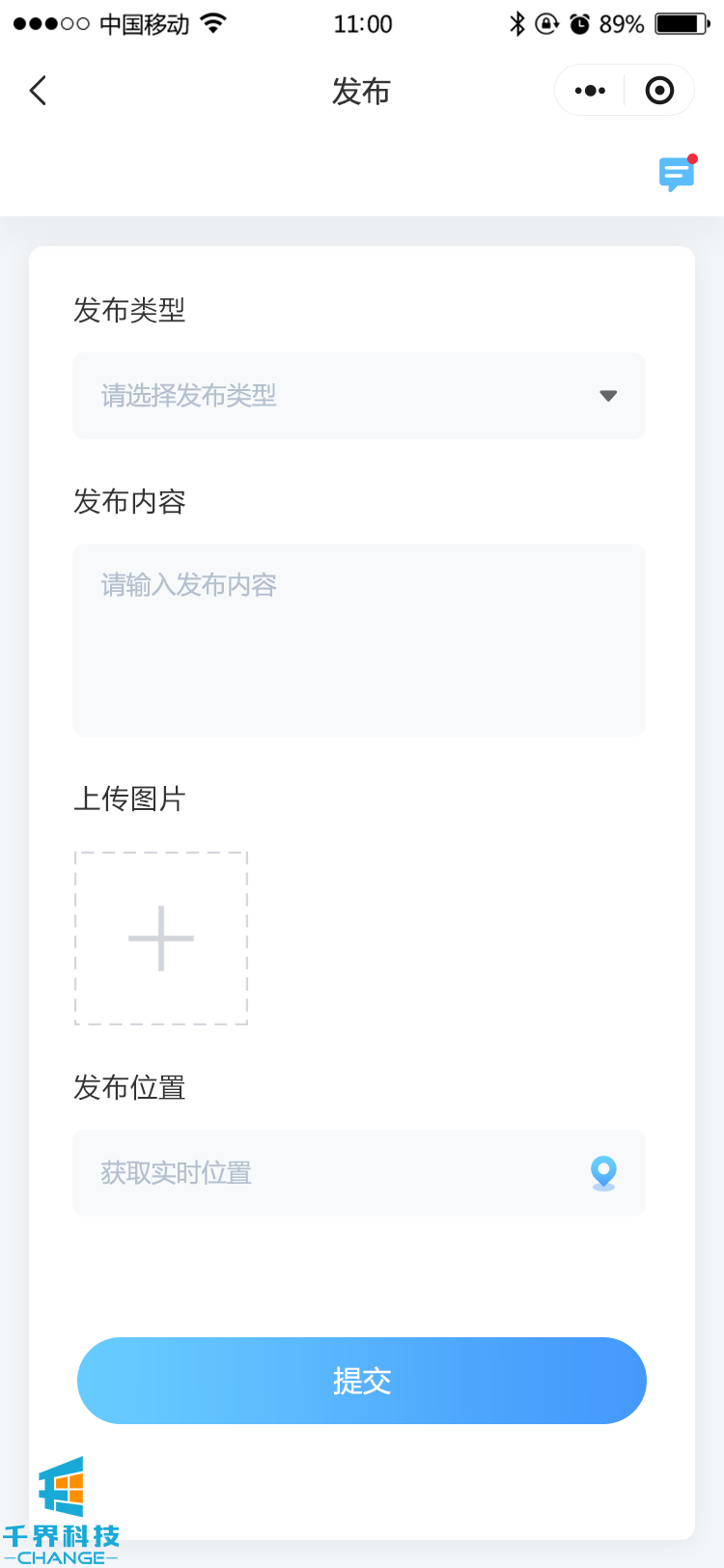Screen dimensions: 724x1568
Task: Open the messages chat icon
Action: coord(676,174)
